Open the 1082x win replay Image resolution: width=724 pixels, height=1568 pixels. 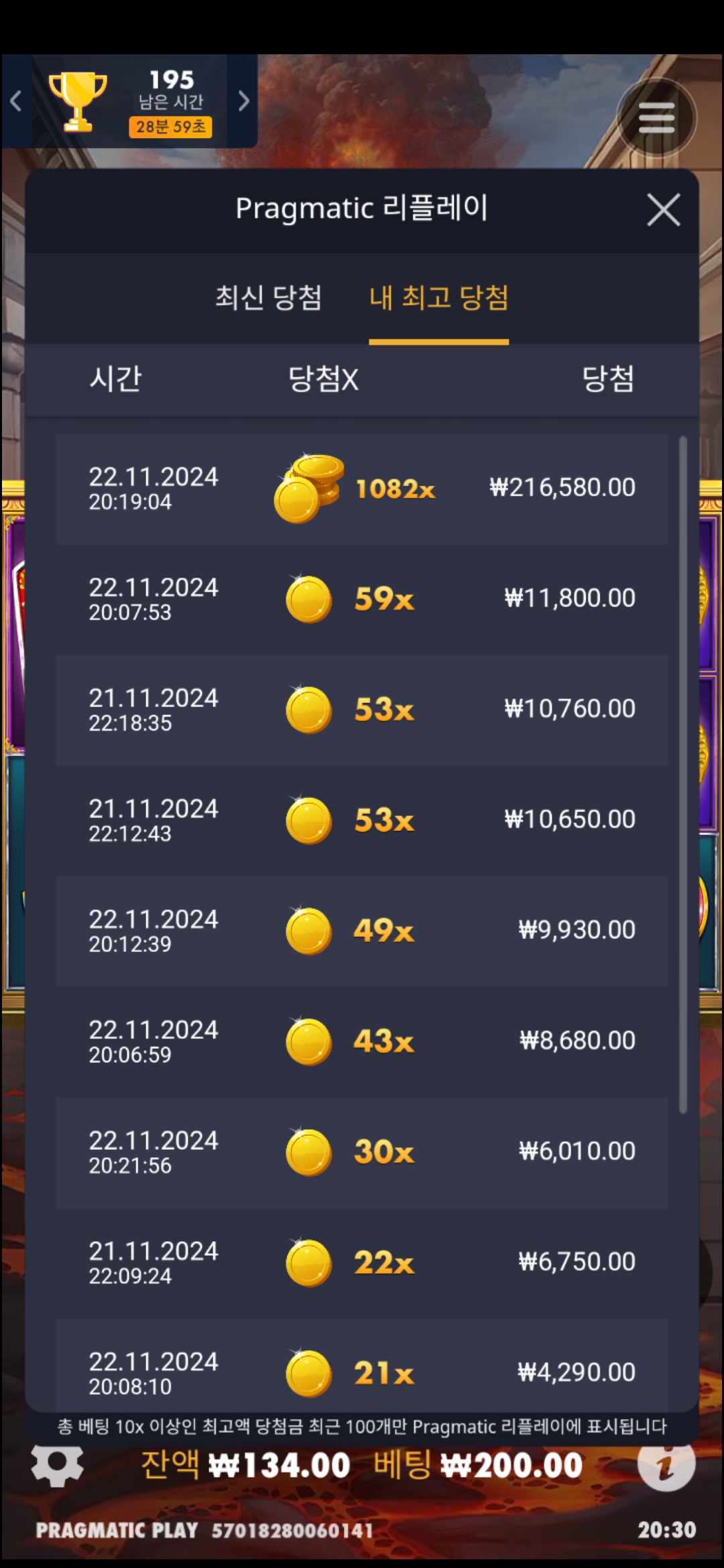(x=362, y=488)
